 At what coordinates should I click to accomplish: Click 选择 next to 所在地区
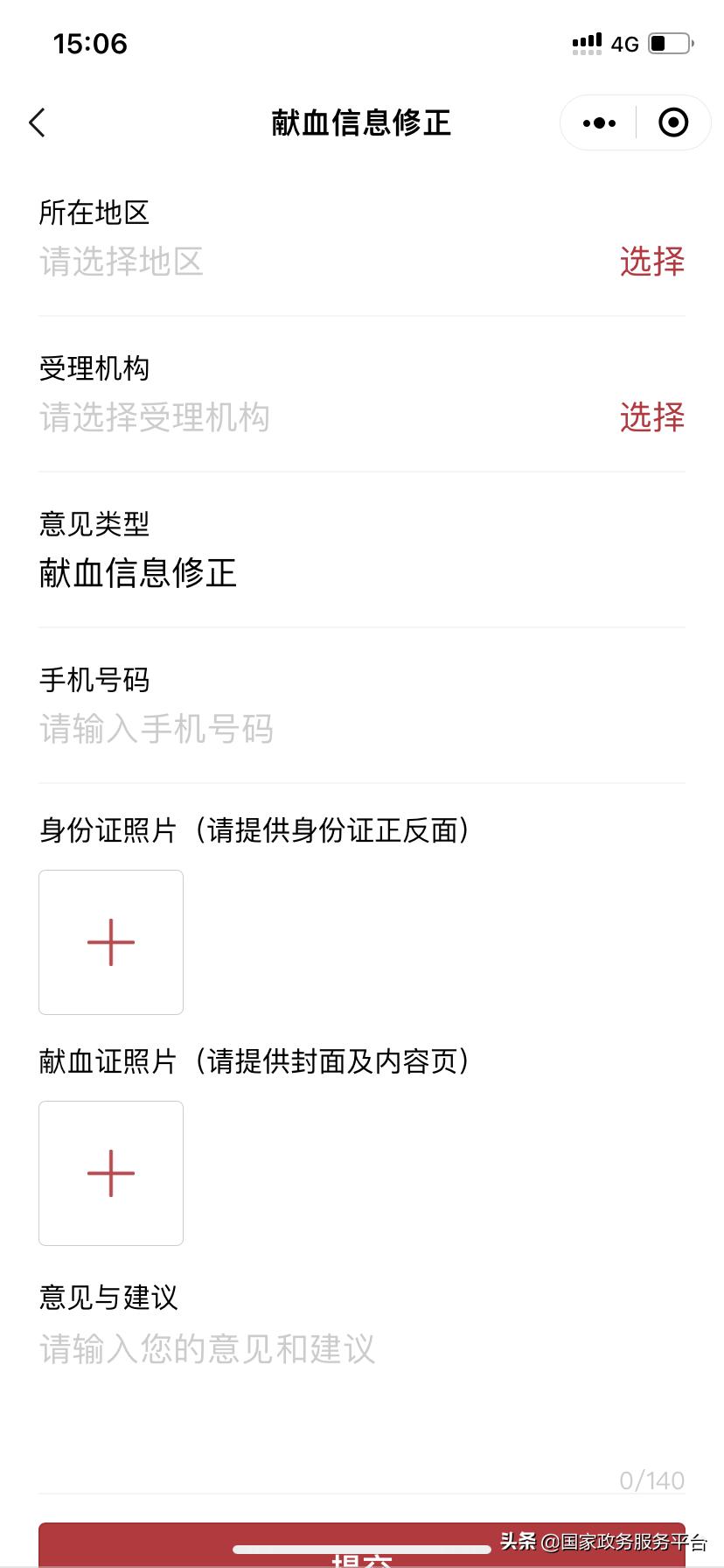pos(651,262)
